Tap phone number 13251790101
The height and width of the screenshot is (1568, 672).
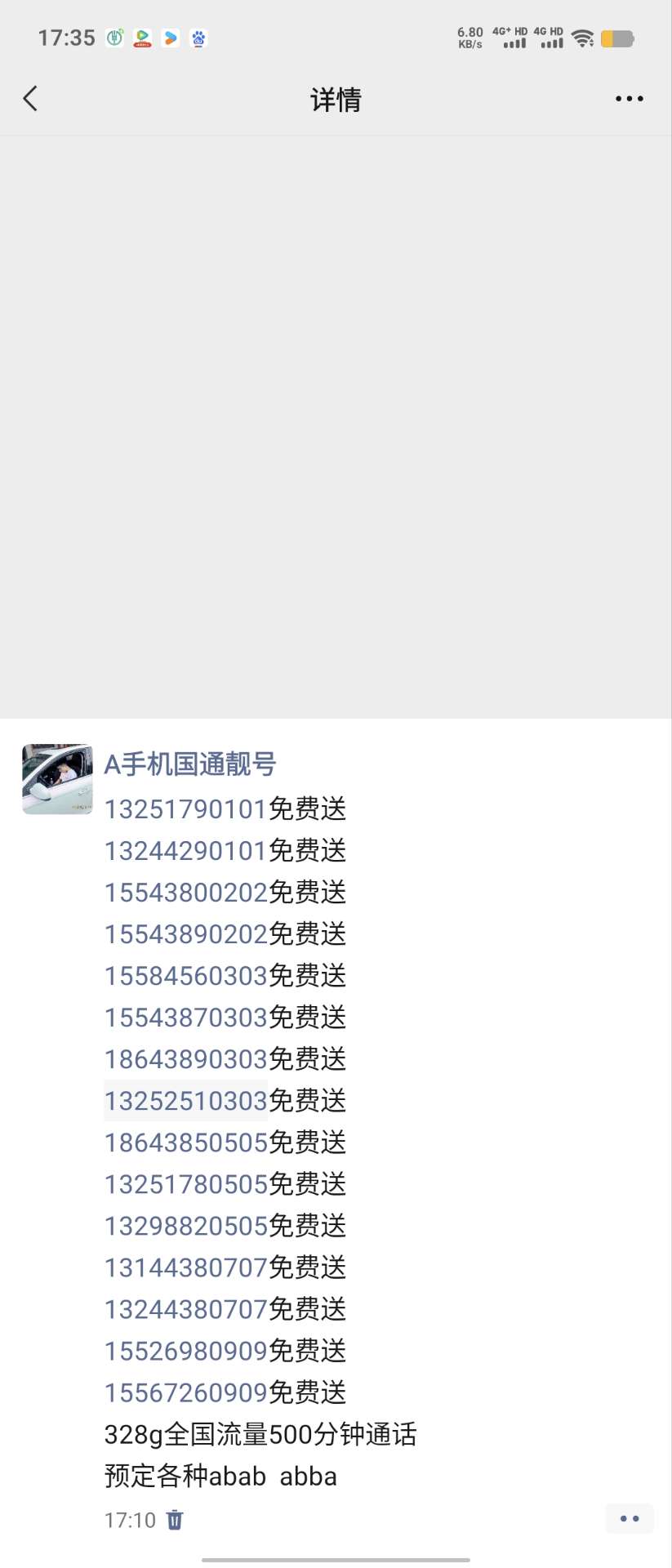tap(185, 809)
